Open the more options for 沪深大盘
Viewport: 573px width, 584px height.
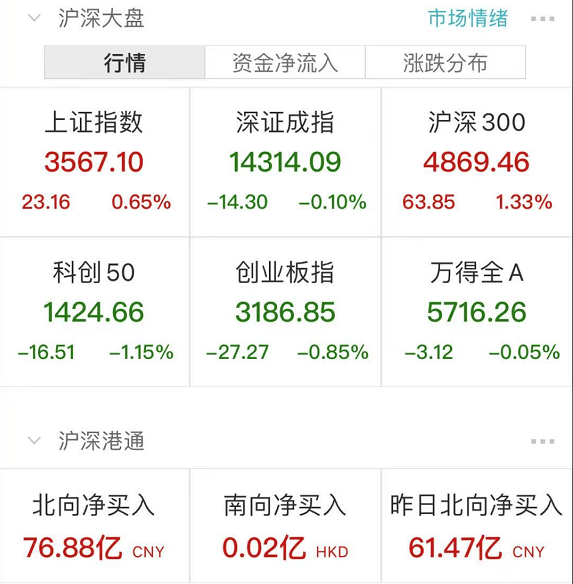point(542,19)
